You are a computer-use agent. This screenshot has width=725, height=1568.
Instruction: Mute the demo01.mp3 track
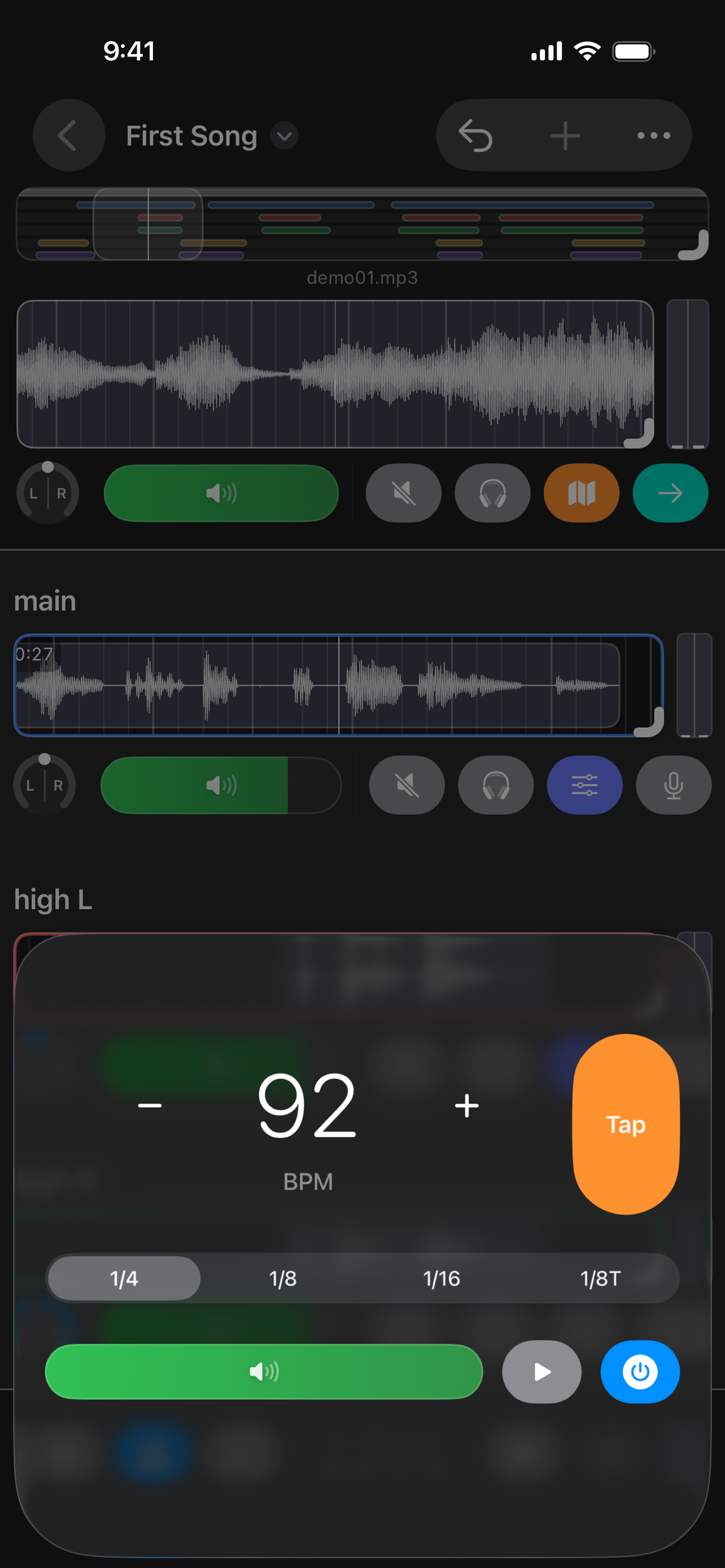click(x=403, y=493)
